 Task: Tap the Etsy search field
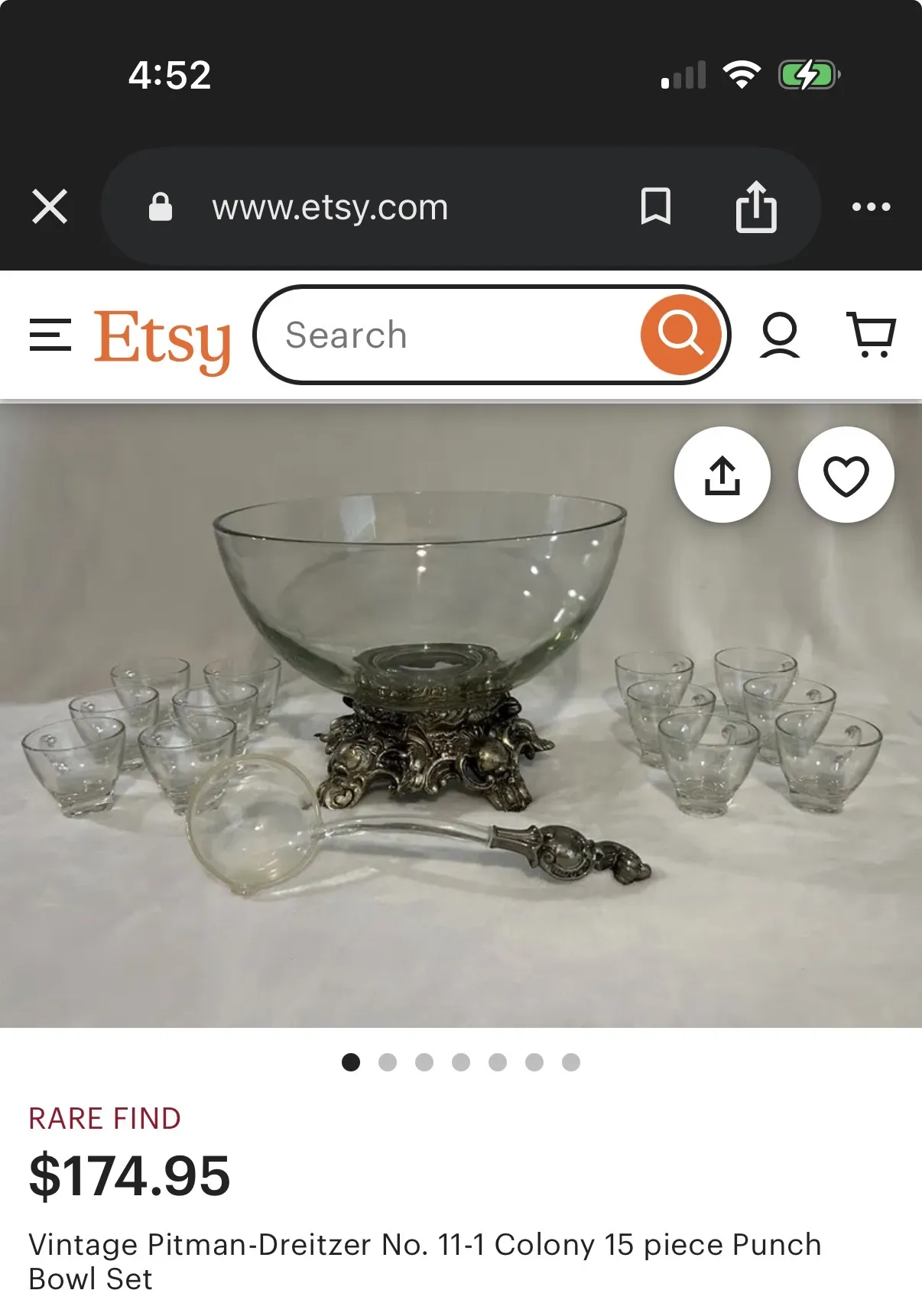[451, 335]
